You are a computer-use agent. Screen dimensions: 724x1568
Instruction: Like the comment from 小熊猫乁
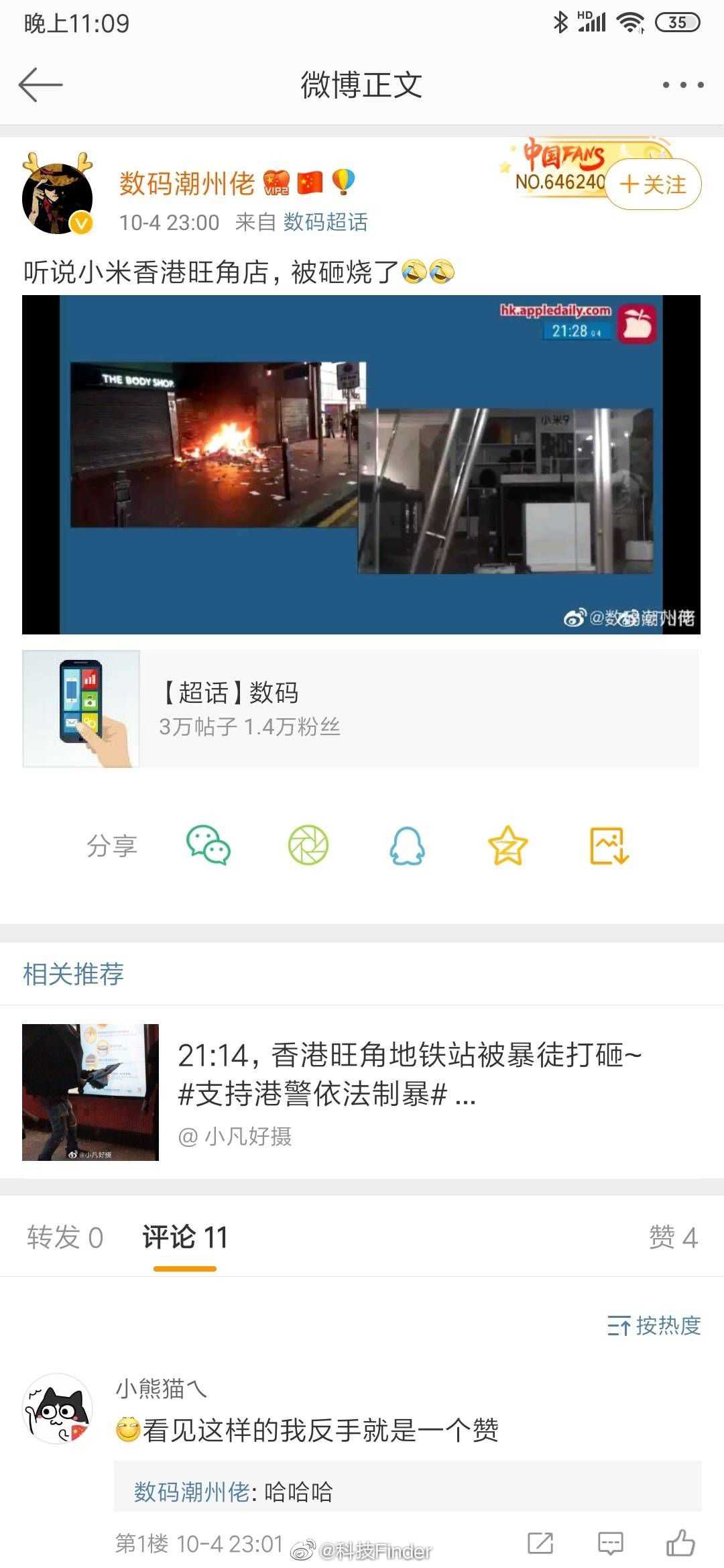pos(680,1543)
